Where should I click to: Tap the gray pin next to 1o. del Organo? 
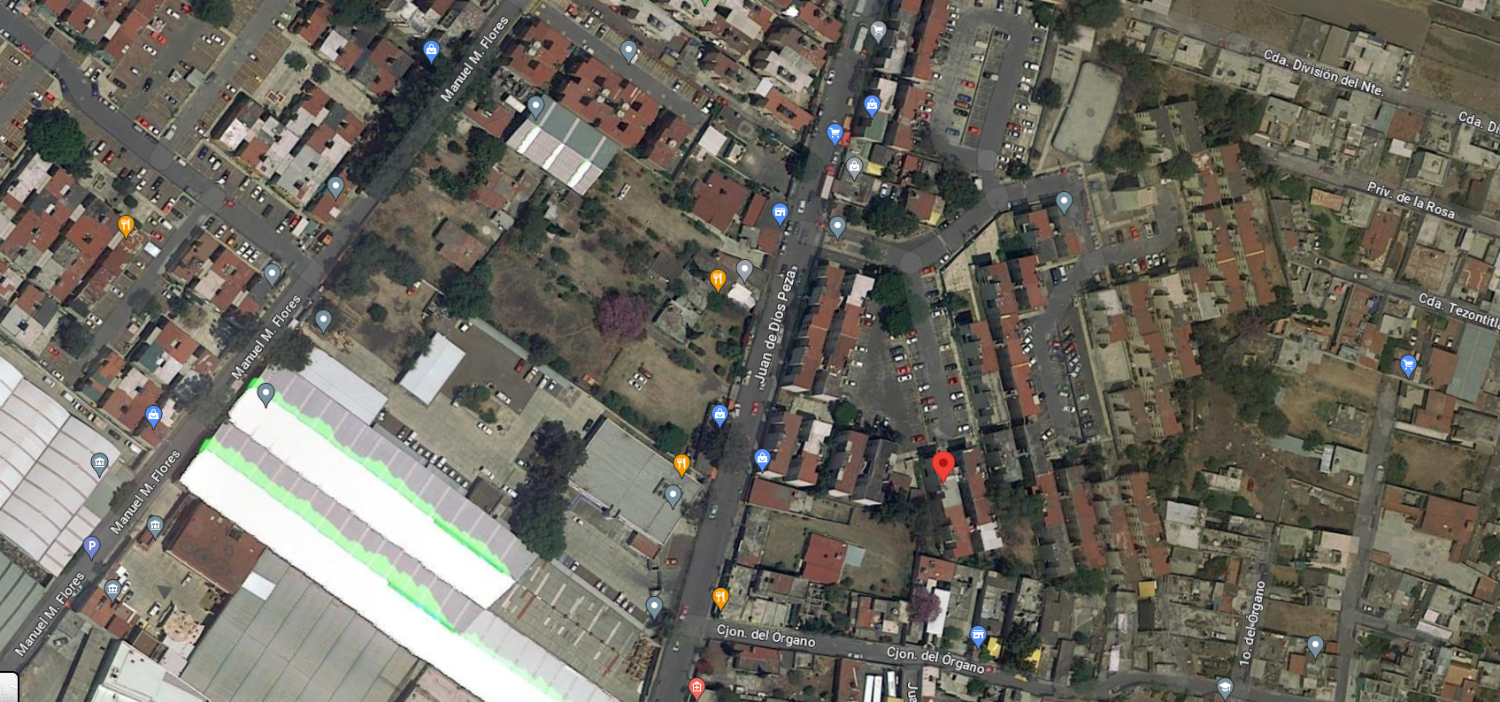1315,646
